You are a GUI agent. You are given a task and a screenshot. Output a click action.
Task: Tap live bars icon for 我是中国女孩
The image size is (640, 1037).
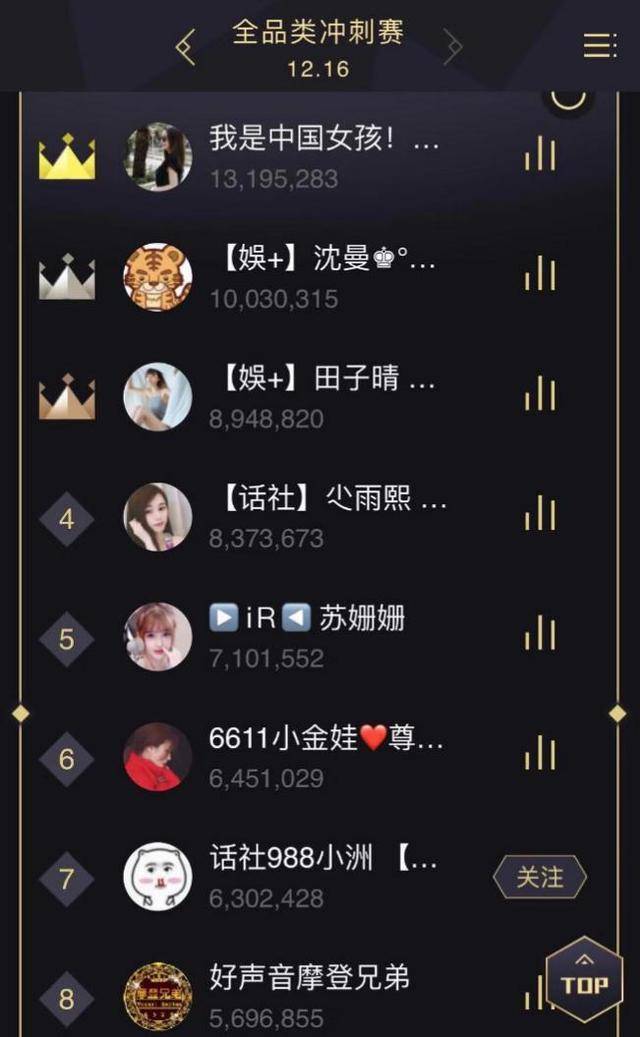(x=539, y=155)
